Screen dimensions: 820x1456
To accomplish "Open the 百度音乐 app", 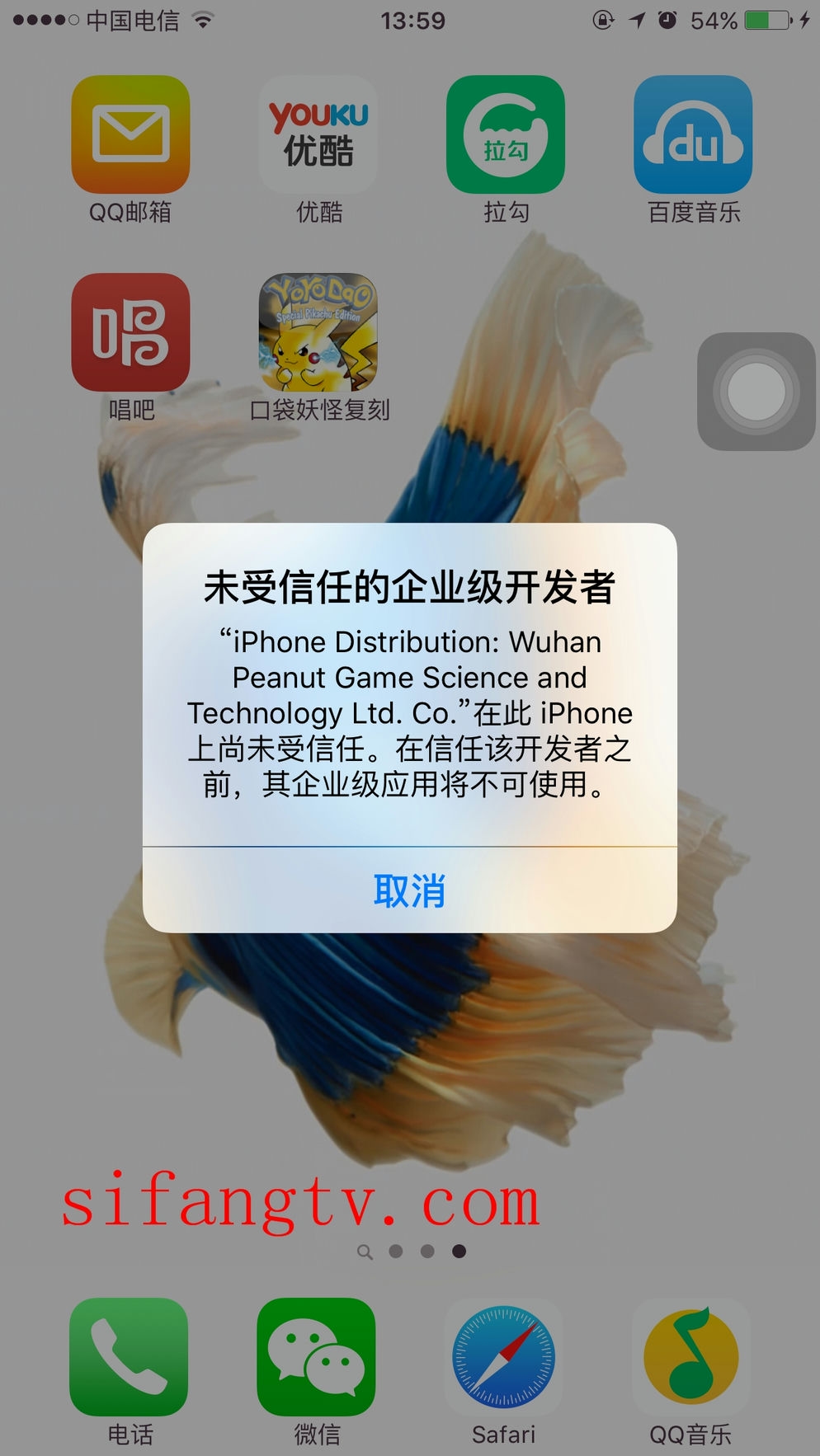I will [693, 134].
